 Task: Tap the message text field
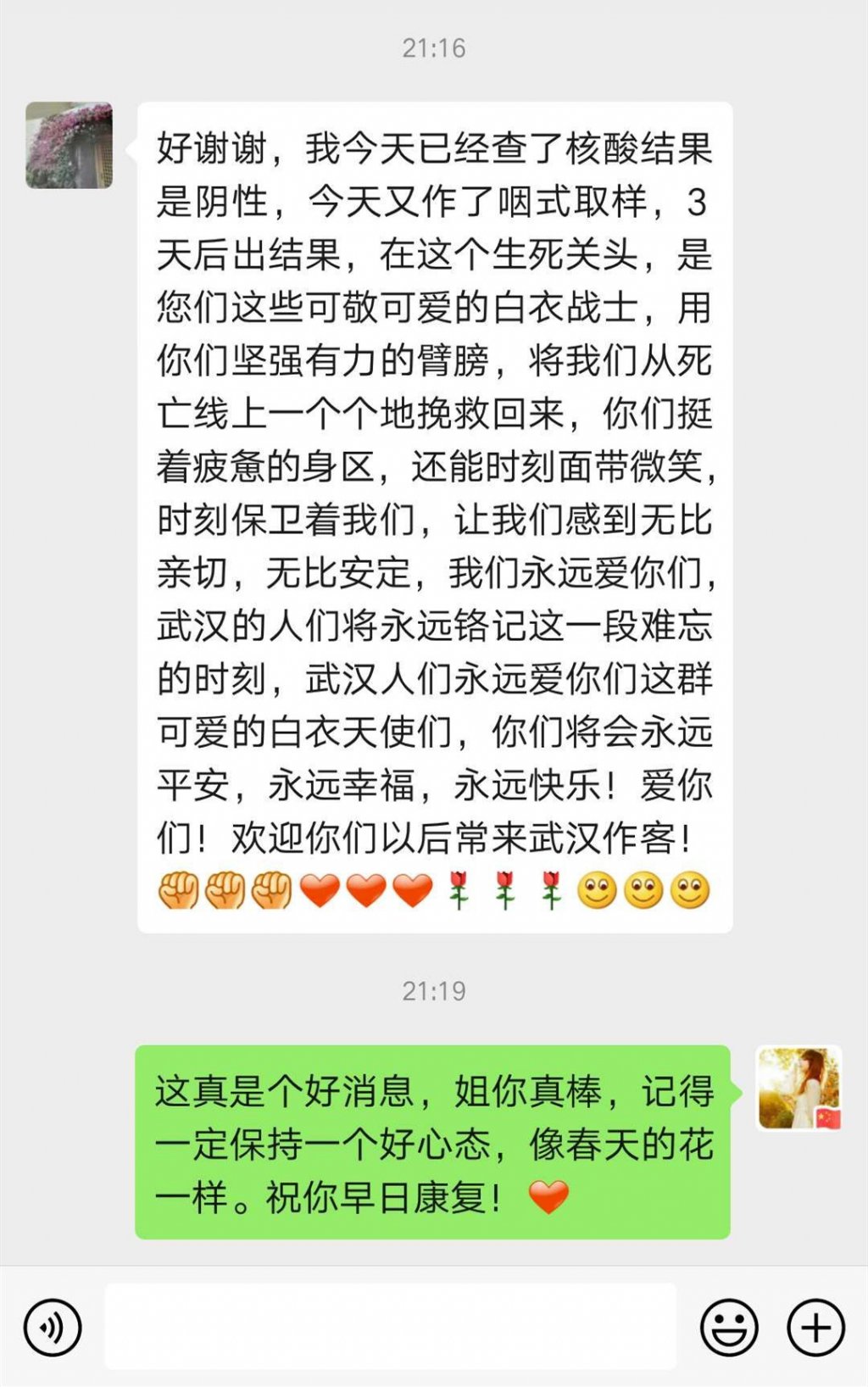point(390,1327)
